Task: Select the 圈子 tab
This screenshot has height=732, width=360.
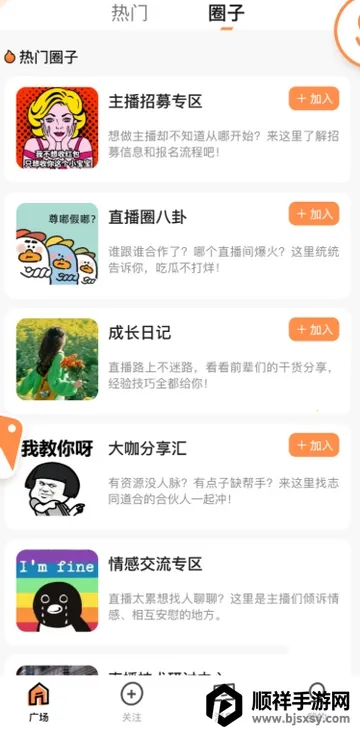Action: [226, 13]
